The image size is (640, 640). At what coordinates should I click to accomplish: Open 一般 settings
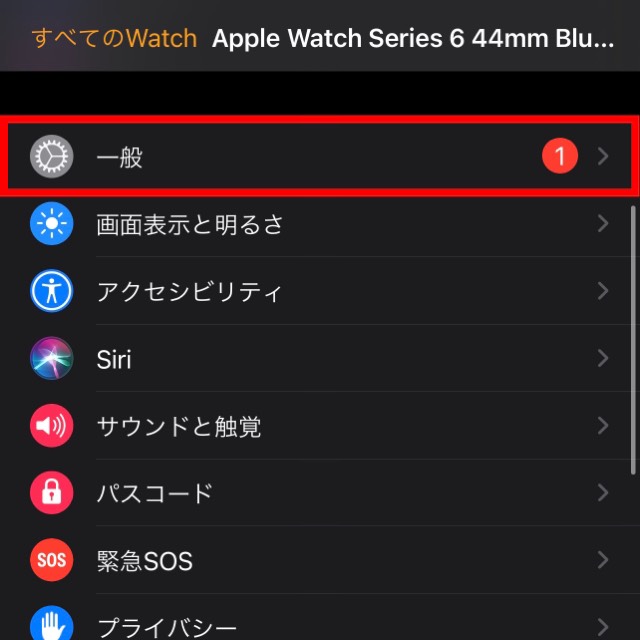point(320,157)
